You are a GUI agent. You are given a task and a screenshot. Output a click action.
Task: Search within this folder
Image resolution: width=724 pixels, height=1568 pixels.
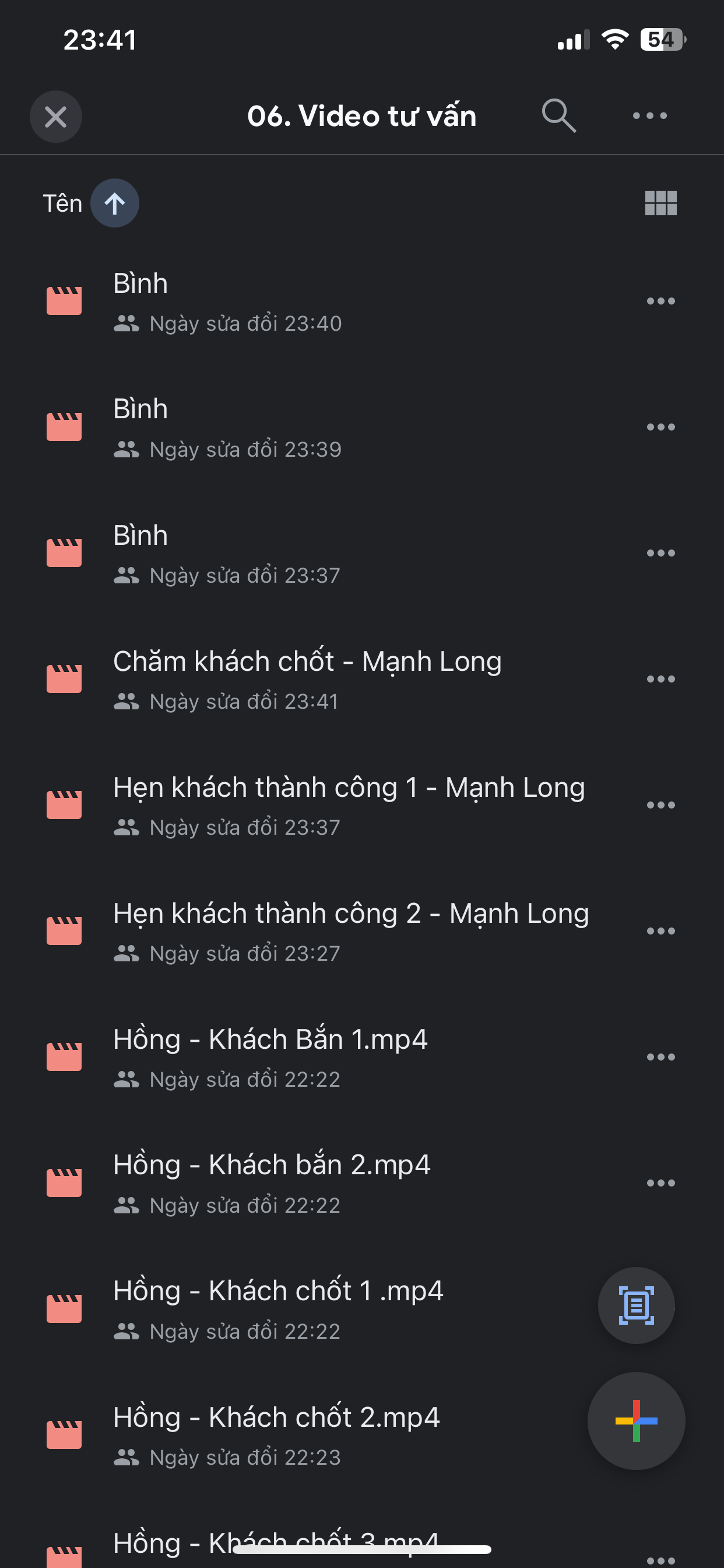click(558, 115)
